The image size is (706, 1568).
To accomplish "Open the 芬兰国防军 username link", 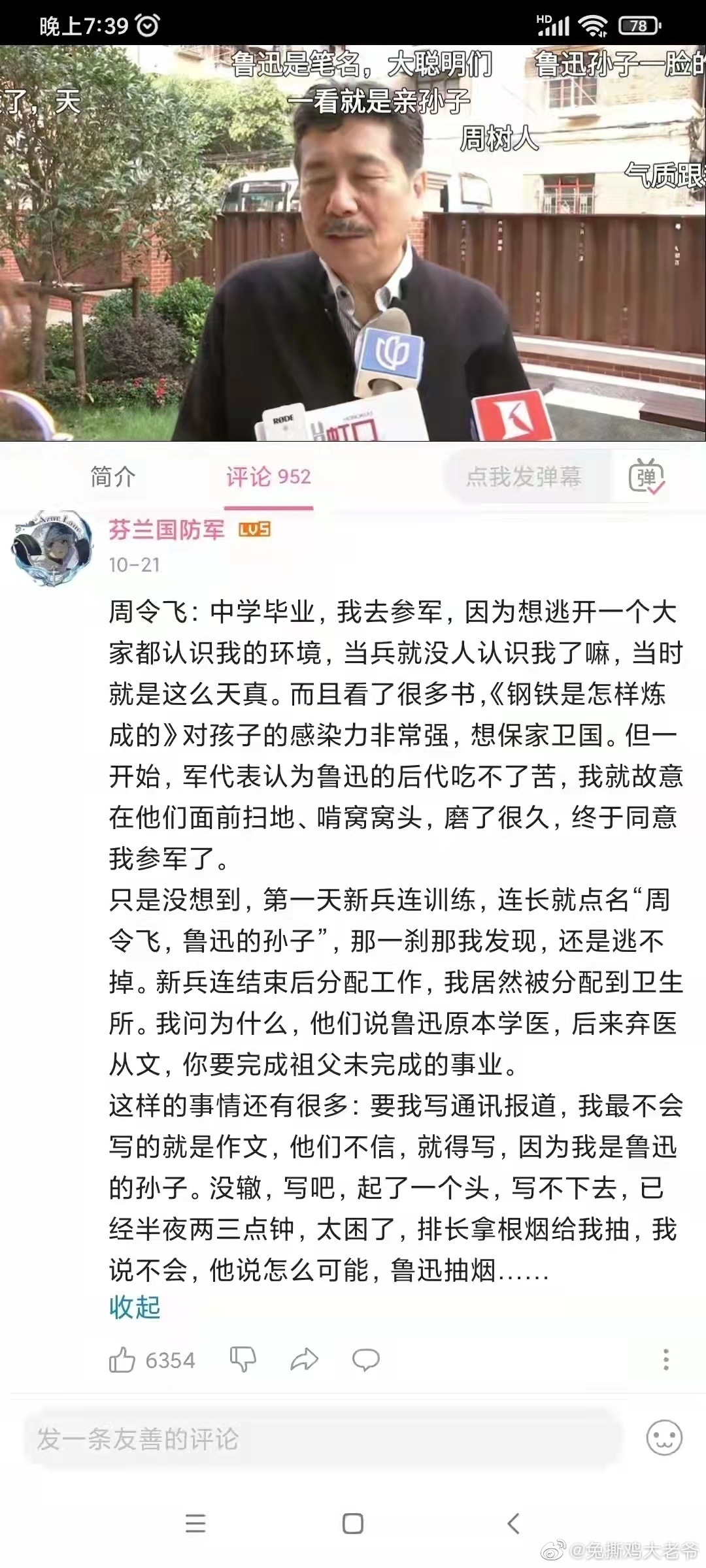I will point(167,529).
